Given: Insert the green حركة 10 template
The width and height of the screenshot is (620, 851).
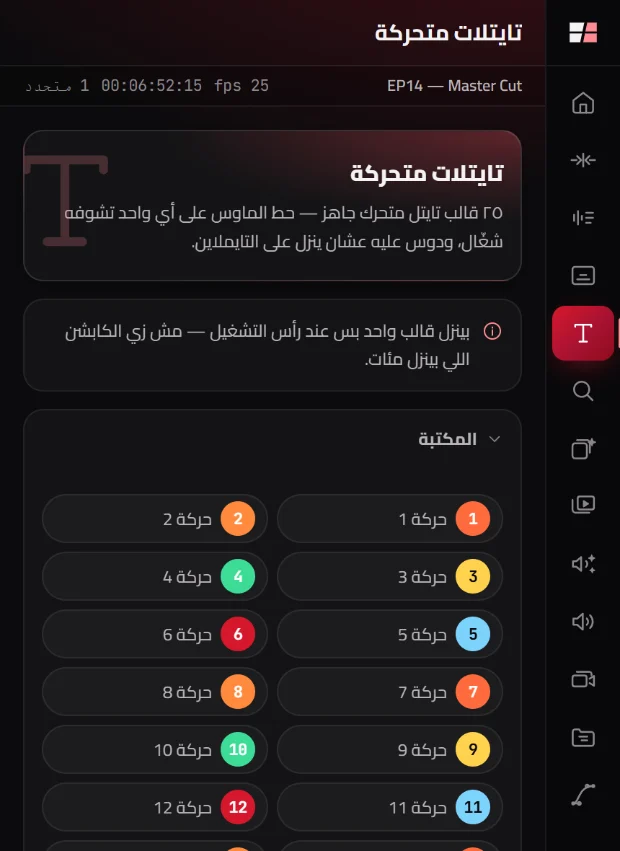Looking at the screenshot, I should tap(155, 749).
